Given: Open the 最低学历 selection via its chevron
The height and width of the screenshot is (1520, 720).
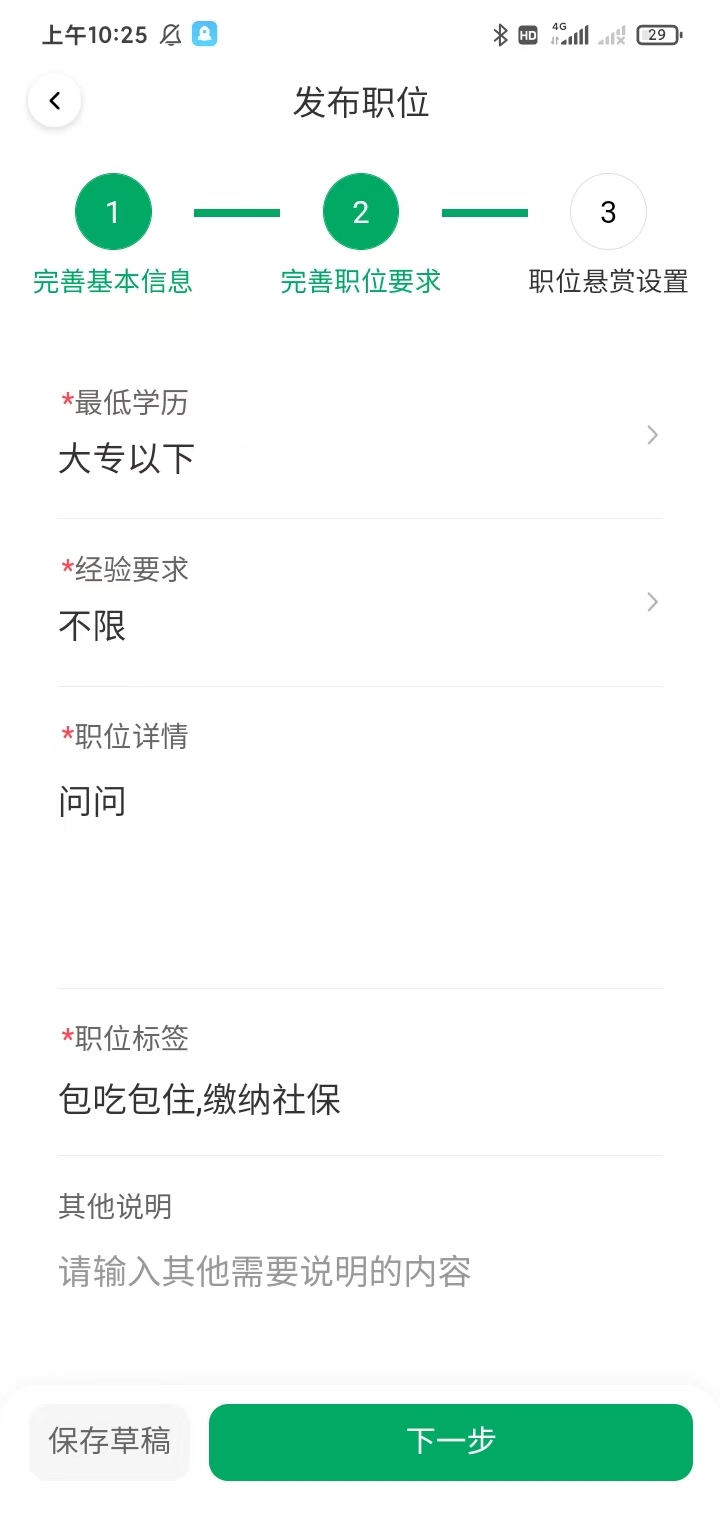Looking at the screenshot, I should coord(651,435).
